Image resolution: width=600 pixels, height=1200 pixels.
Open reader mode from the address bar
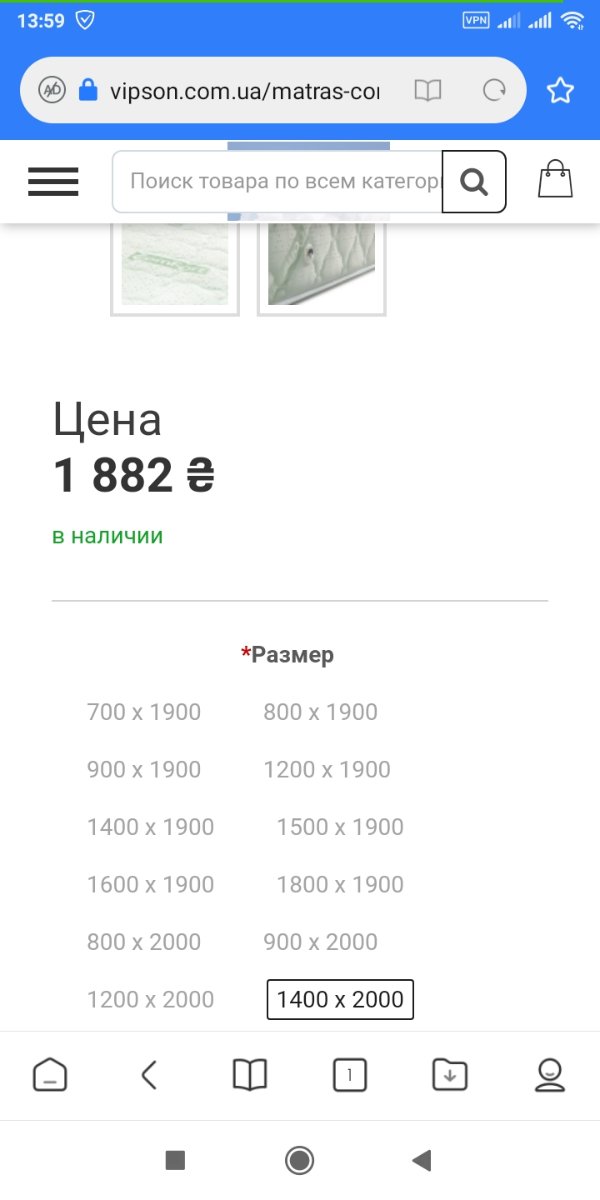pyautogui.click(x=428, y=91)
